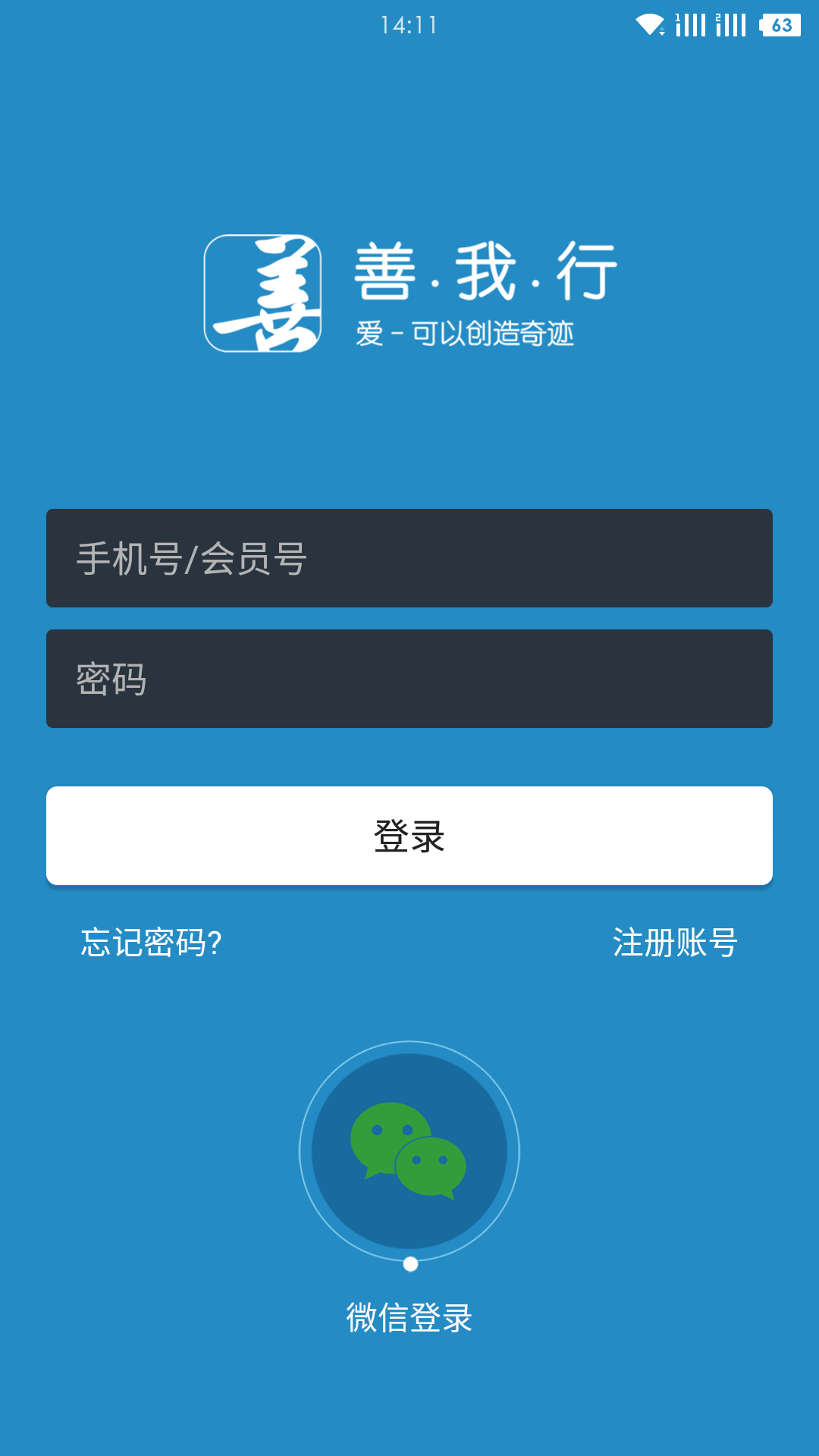Click the Wi-Fi icon in status bar
Viewport: 819px width, 1456px height.
(648, 23)
